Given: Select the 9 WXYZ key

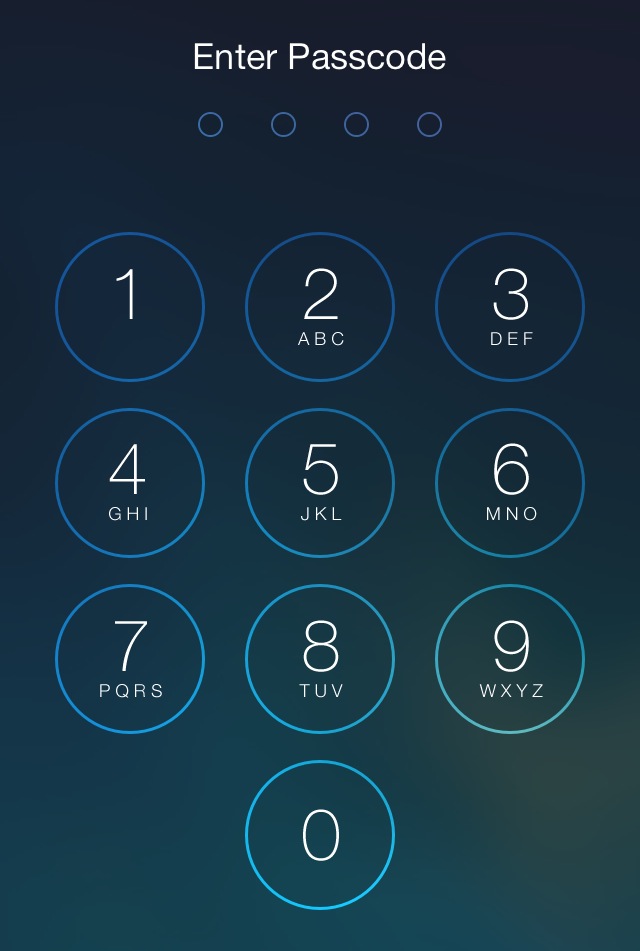Looking at the screenshot, I should pyautogui.click(x=510, y=659).
